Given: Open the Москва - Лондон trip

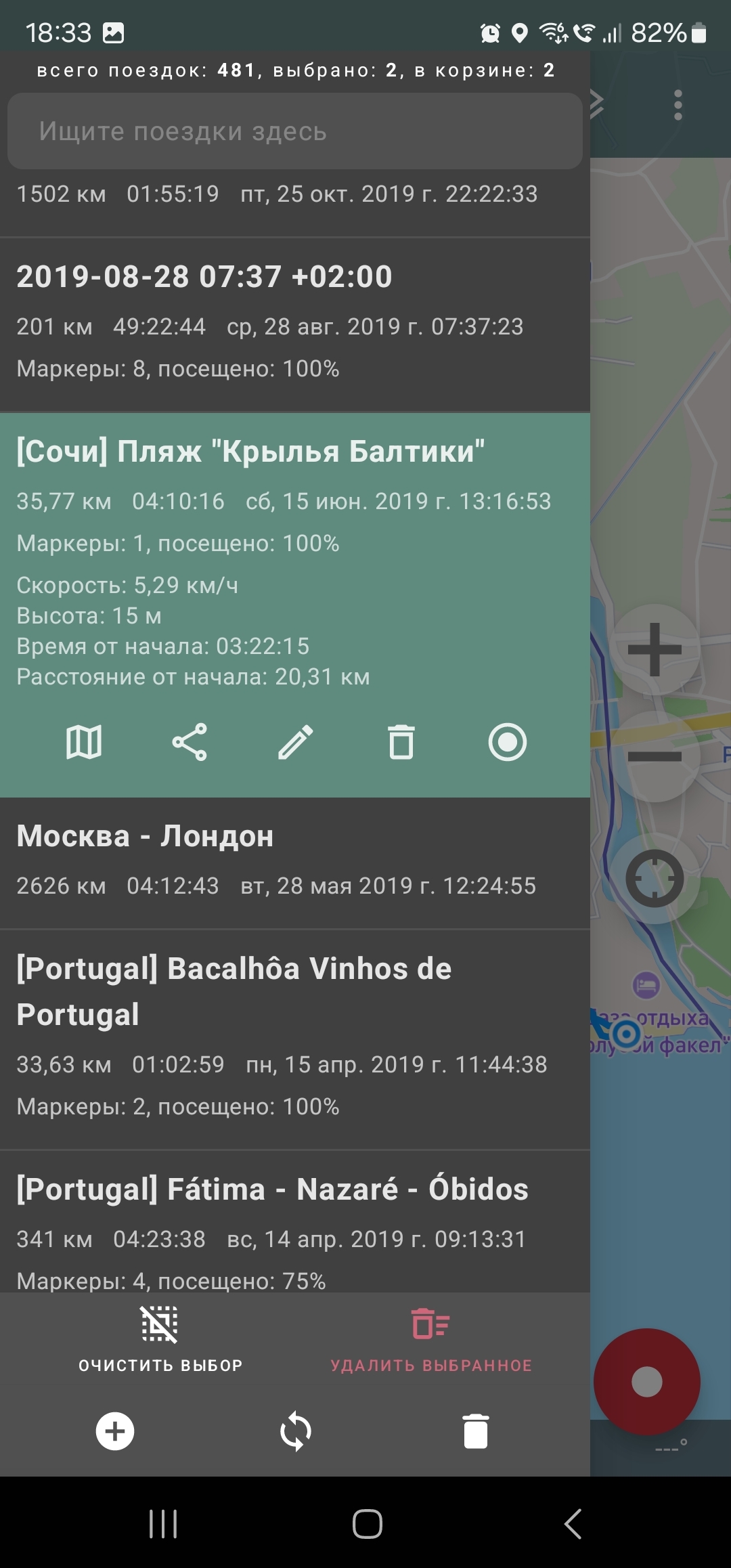Looking at the screenshot, I should (295, 863).
